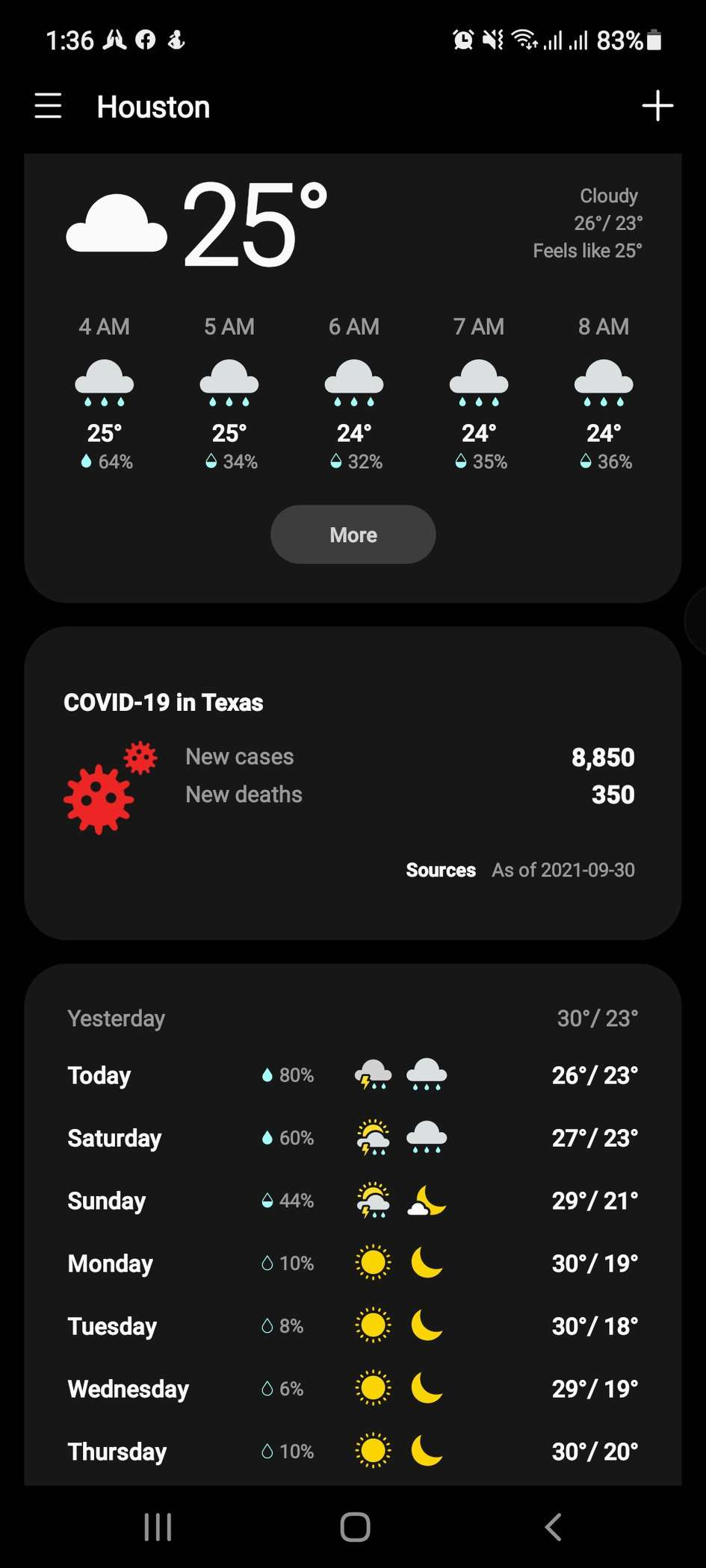
Task: Select the Houston location title
Action: point(152,106)
